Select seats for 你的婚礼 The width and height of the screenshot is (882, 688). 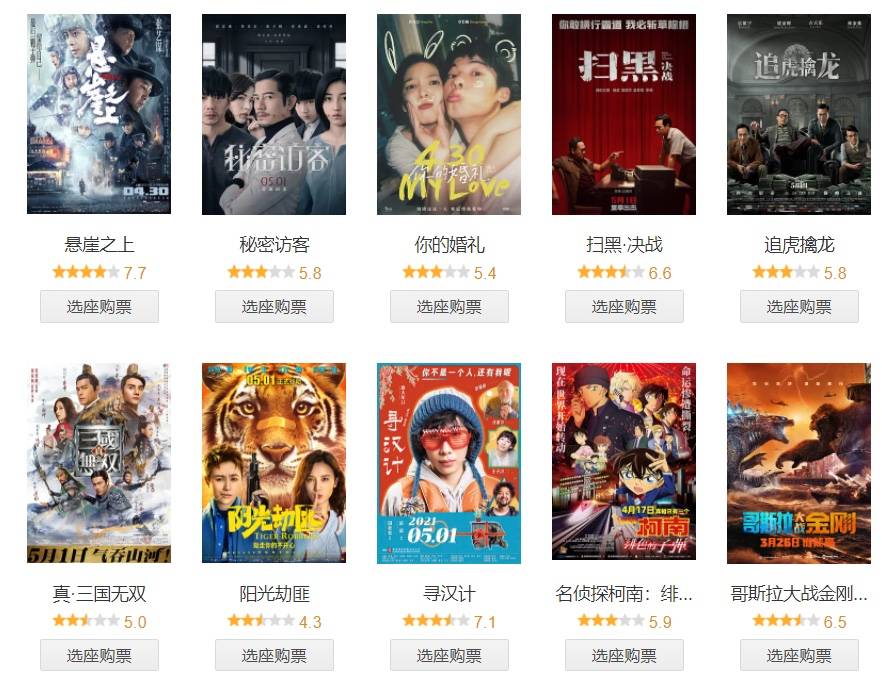(449, 307)
